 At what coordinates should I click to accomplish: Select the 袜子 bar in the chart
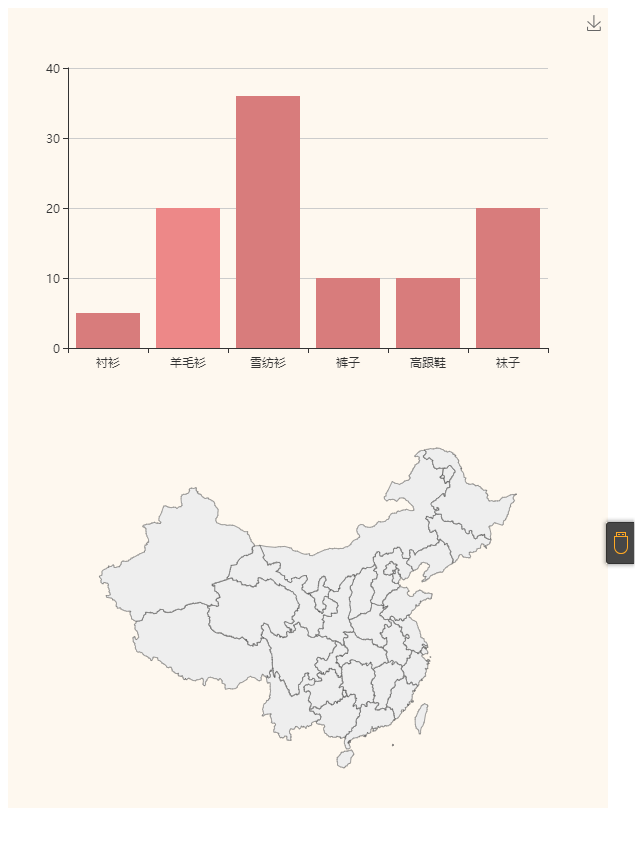click(508, 278)
